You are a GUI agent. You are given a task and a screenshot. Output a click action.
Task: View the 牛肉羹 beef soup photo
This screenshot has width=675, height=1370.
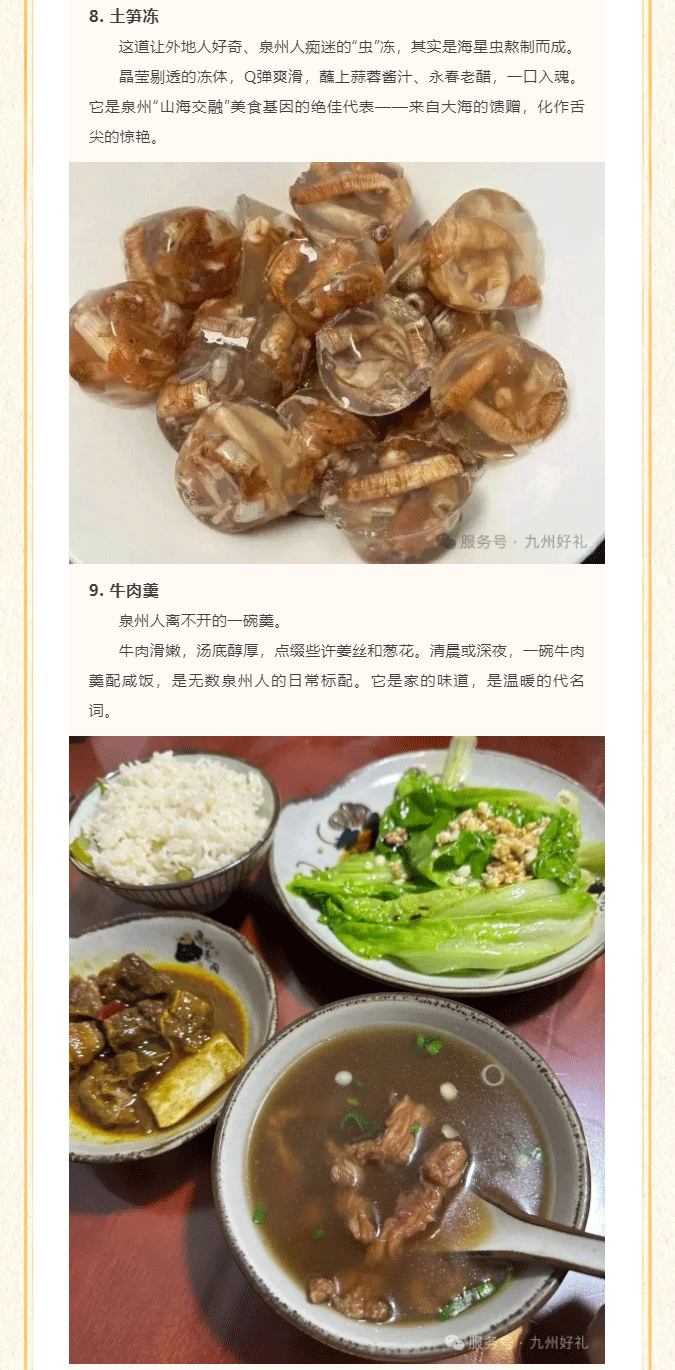(336, 1050)
